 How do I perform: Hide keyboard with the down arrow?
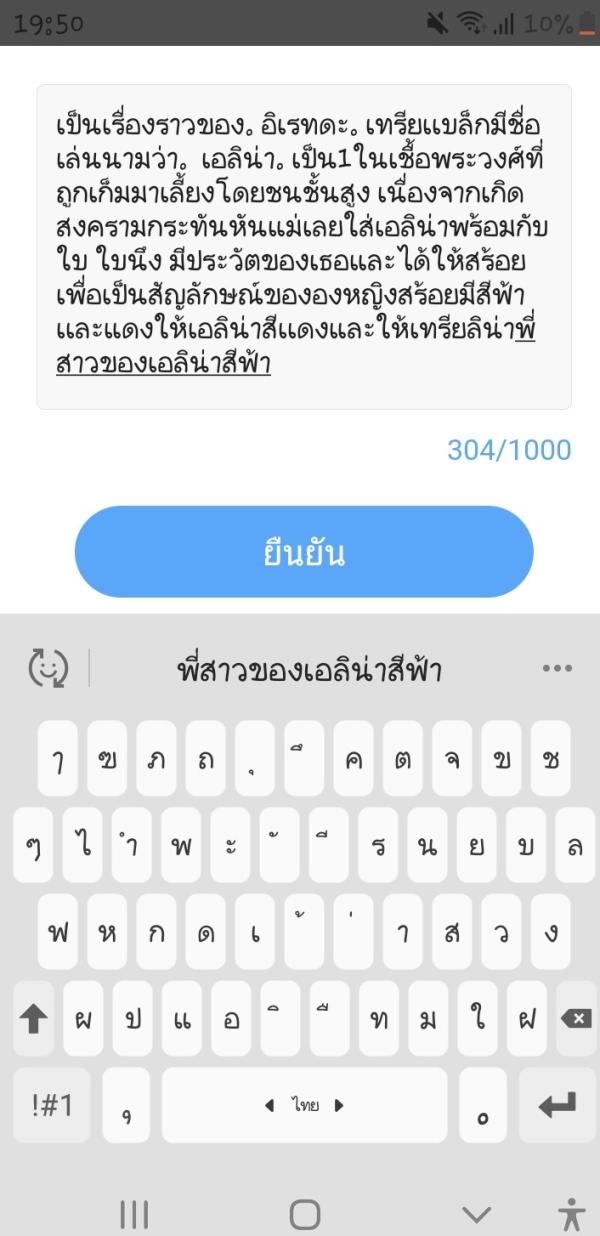476,1214
